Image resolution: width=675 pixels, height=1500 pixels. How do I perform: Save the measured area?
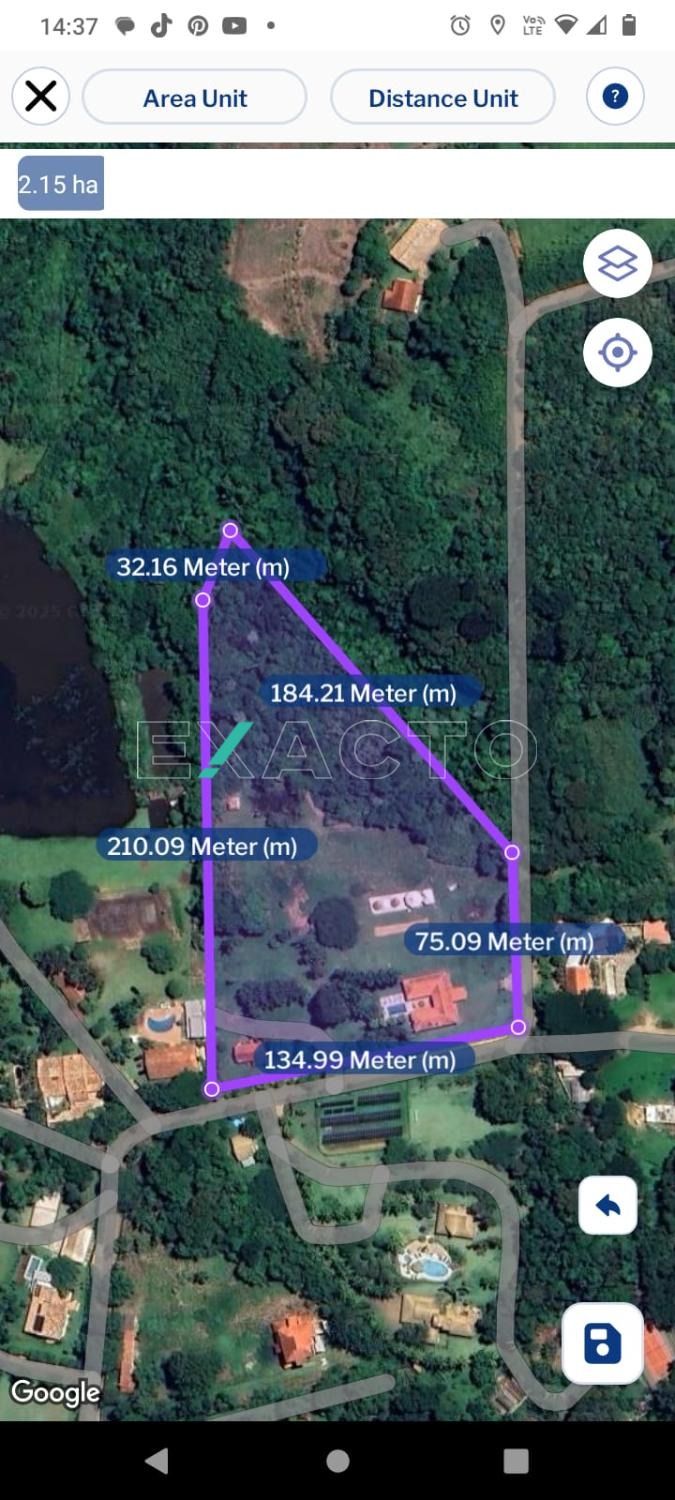pyautogui.click(x=602, y=1343)
